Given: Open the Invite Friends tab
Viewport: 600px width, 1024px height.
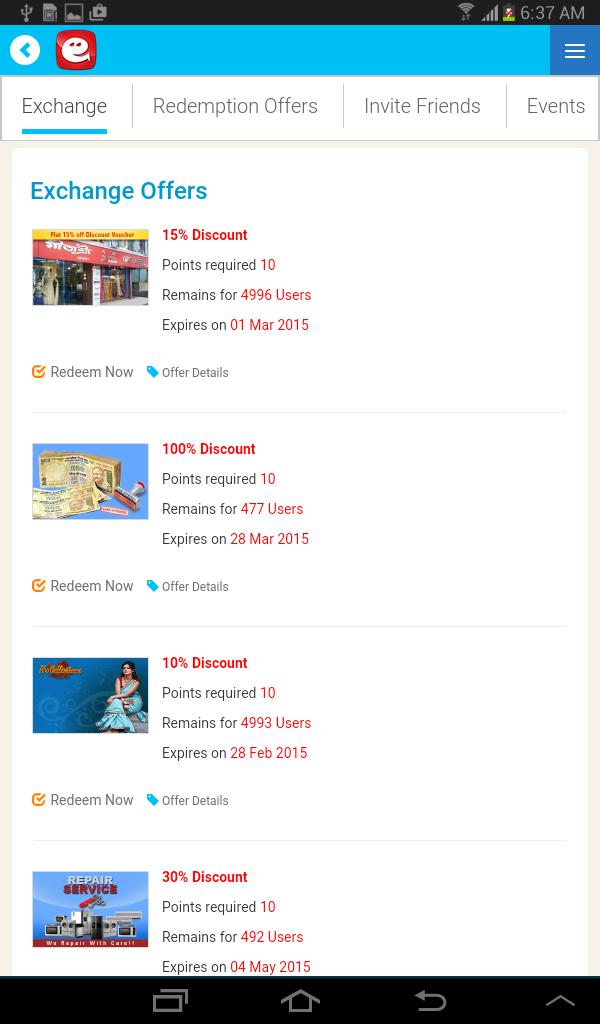Looking at the screenshot, I should 422,106.
